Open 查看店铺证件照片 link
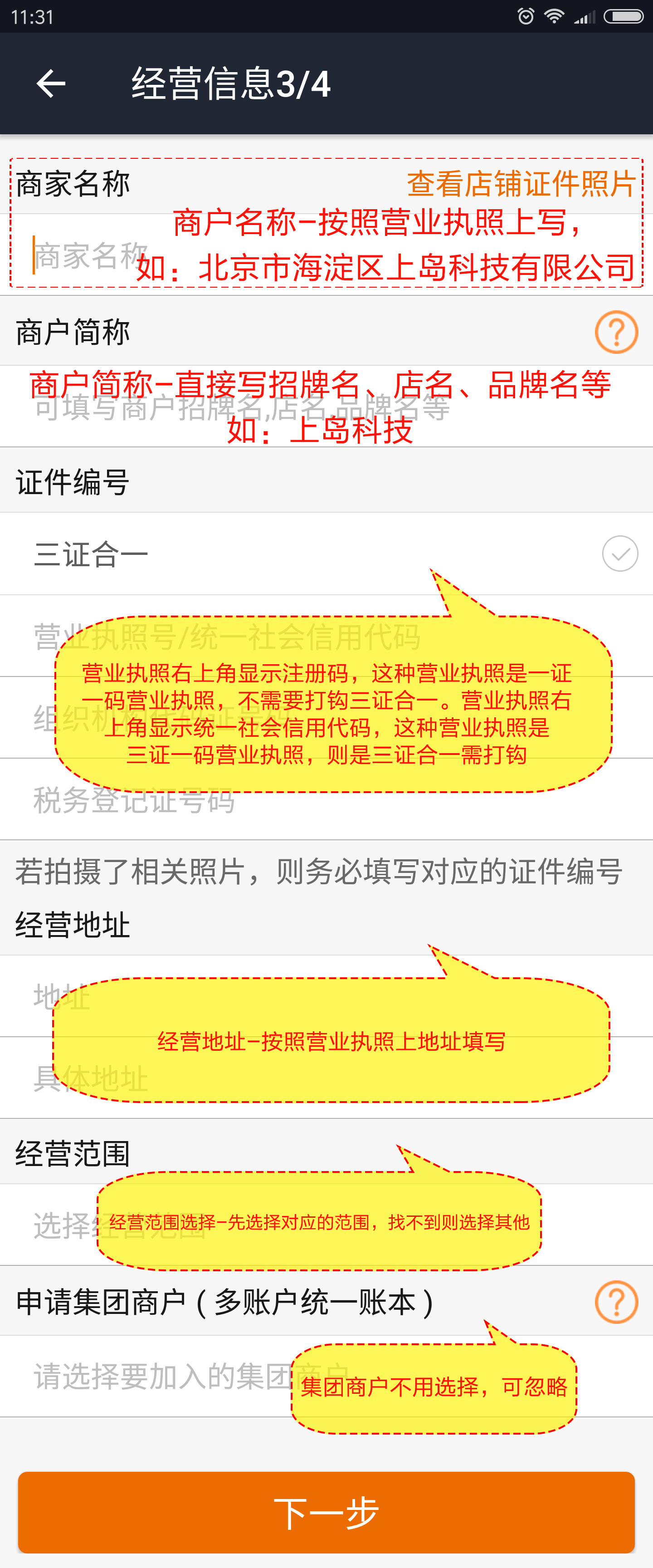The width and height of the screenshot is (653, 1568). tap(521, 183)
